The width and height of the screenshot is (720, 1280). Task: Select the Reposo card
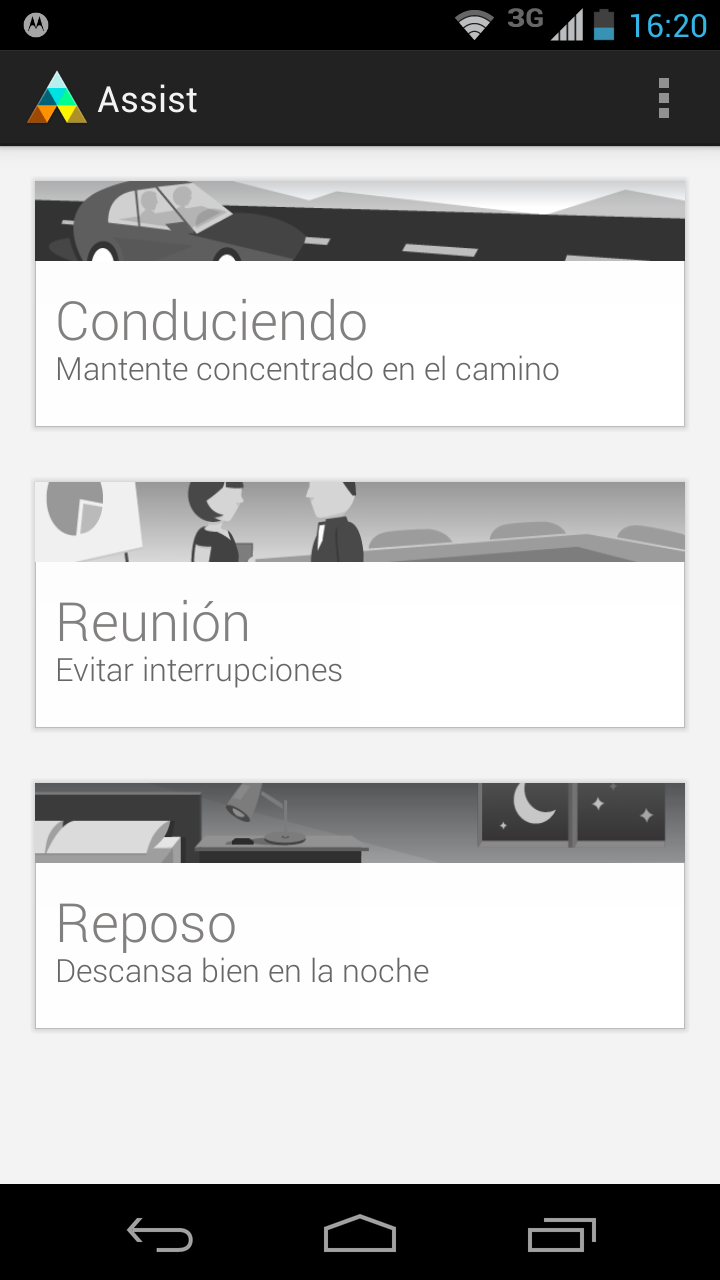click(360, 906)
